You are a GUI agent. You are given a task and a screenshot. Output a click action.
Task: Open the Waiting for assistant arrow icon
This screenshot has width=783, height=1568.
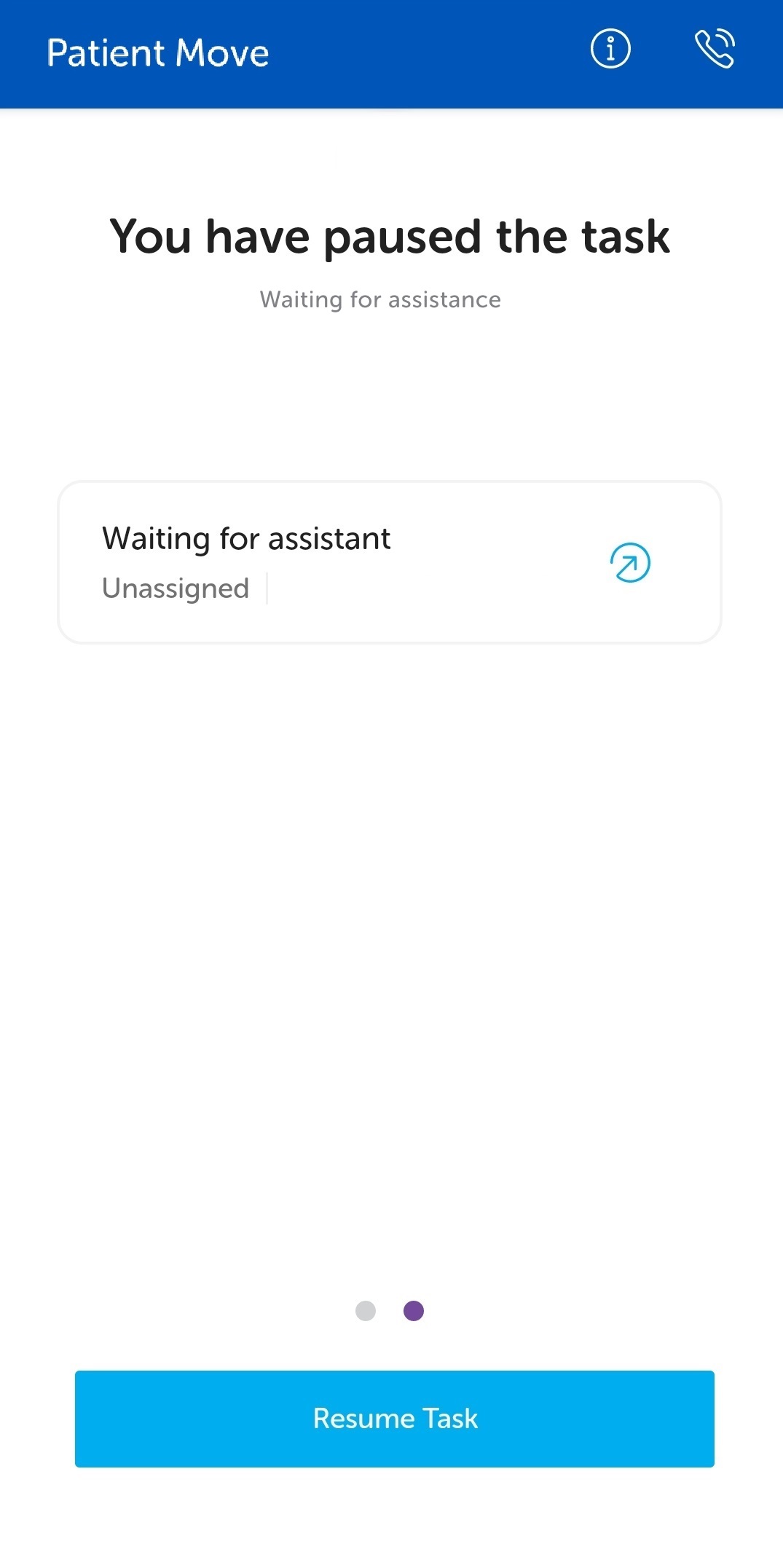pyautogui.click(x=630, y=563)
